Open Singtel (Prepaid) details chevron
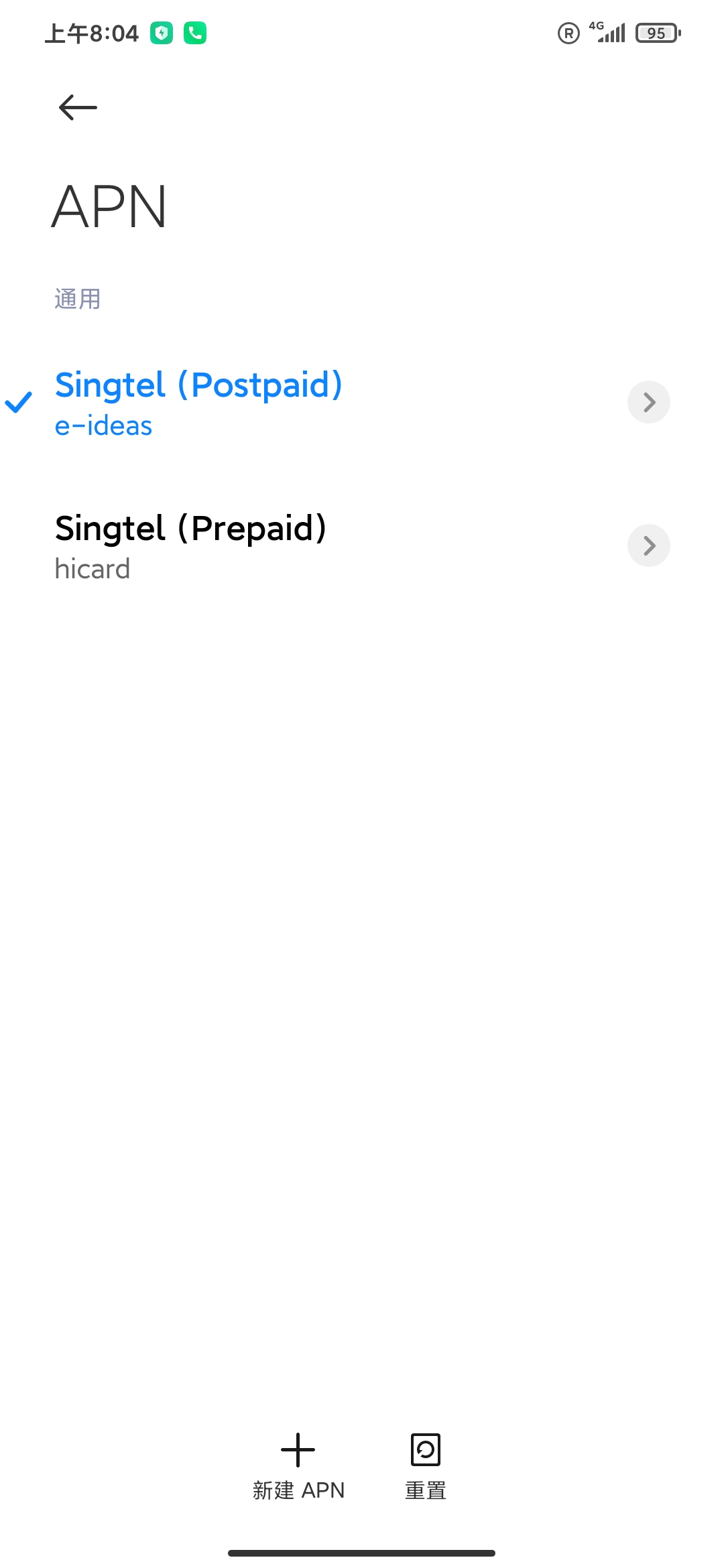Image resolution: width=724 pixels, height=1568 pixels. [648, 545]
